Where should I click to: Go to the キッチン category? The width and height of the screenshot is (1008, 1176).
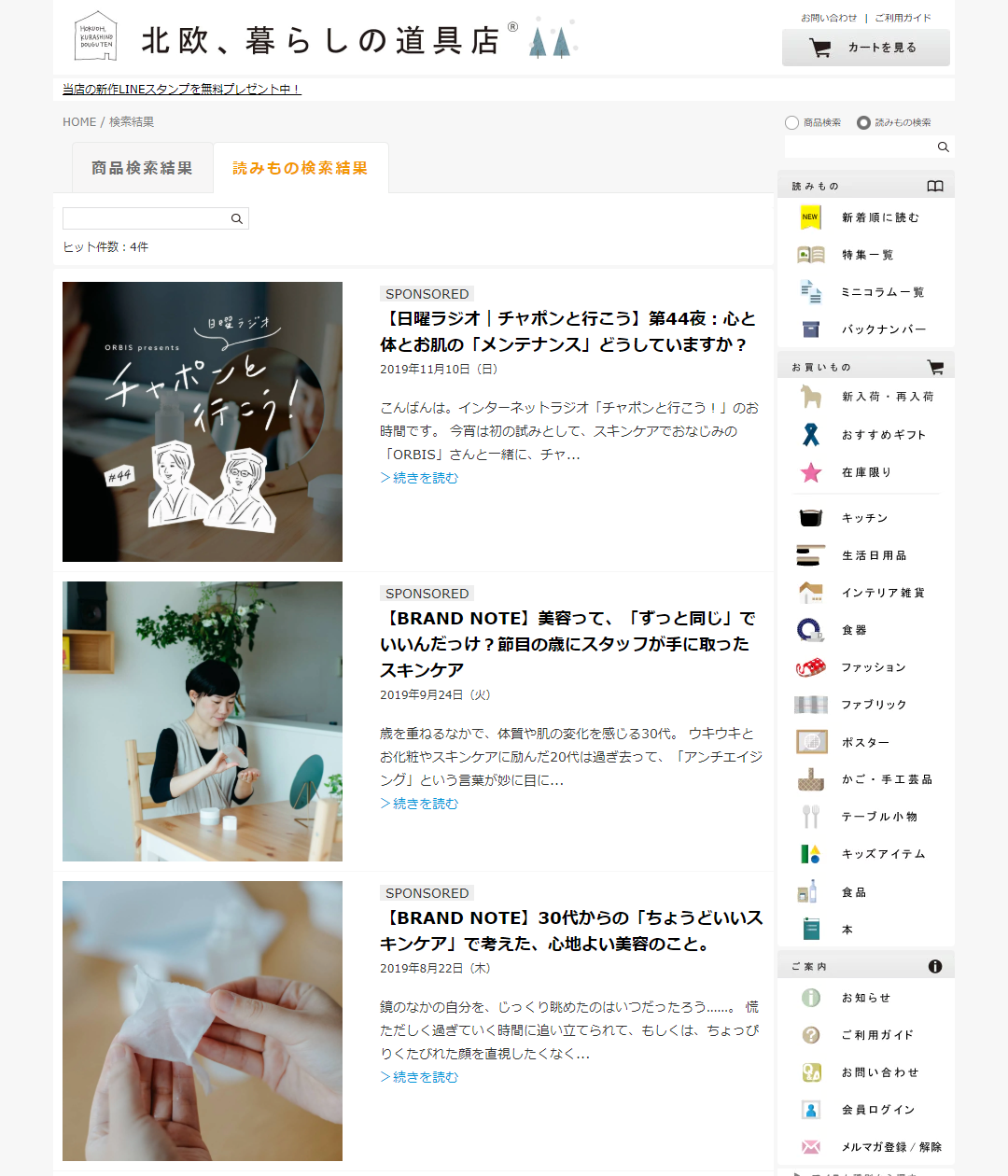coord(864,518)
